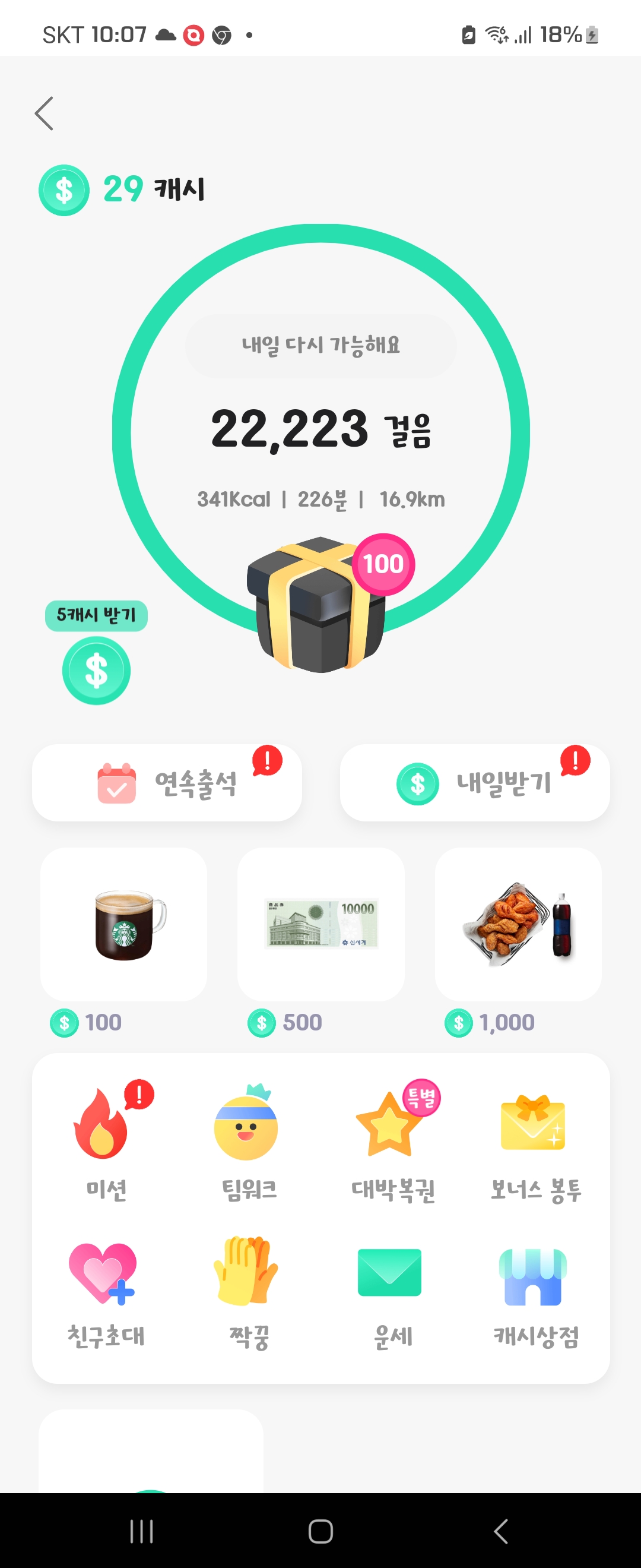Go back using the top arrow

(x=45, y=113)
